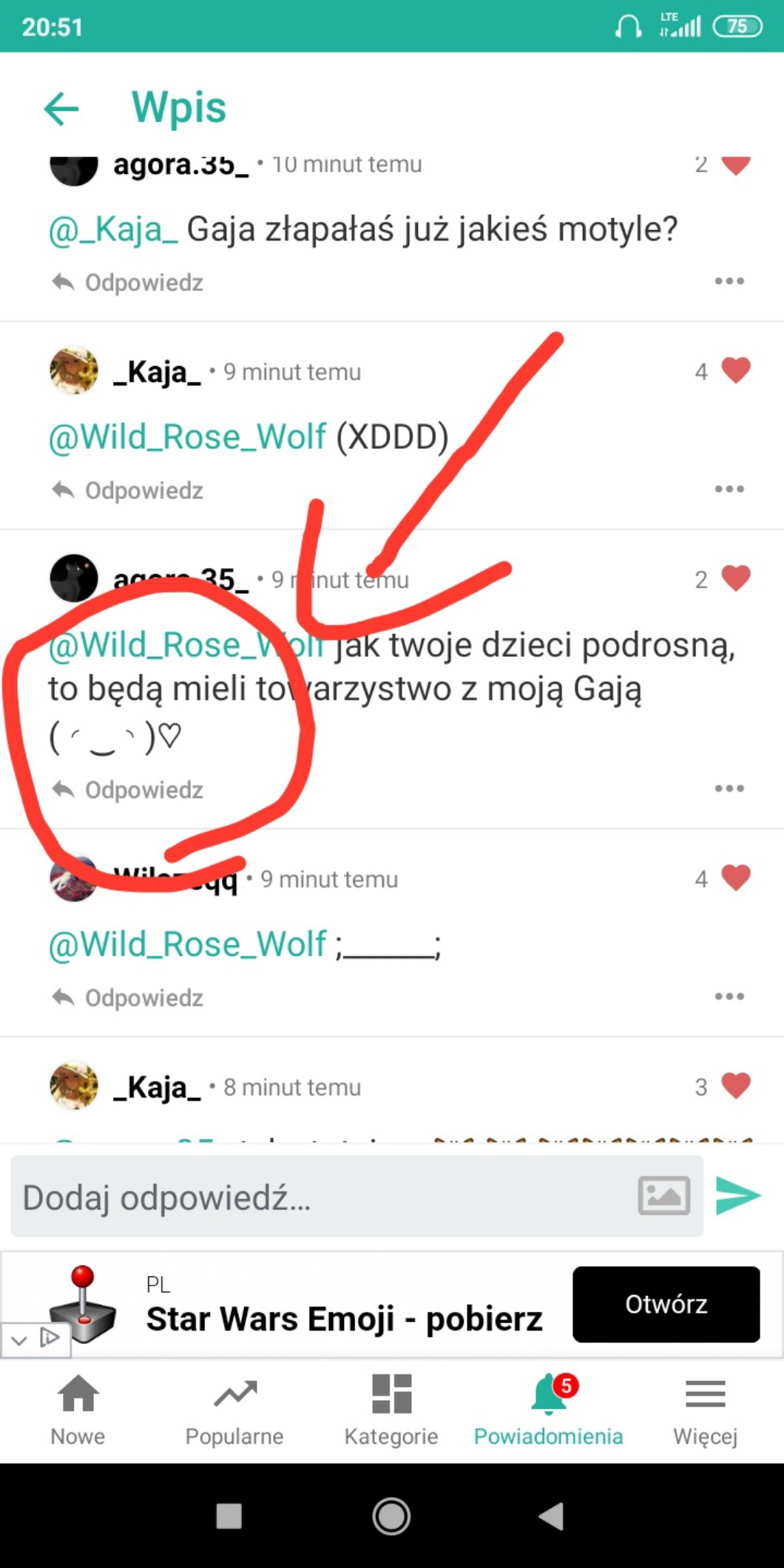Viewport: 784px width, 1568px height.
Task: Send the reply with the arrow icon
Action: point(738,1196)
